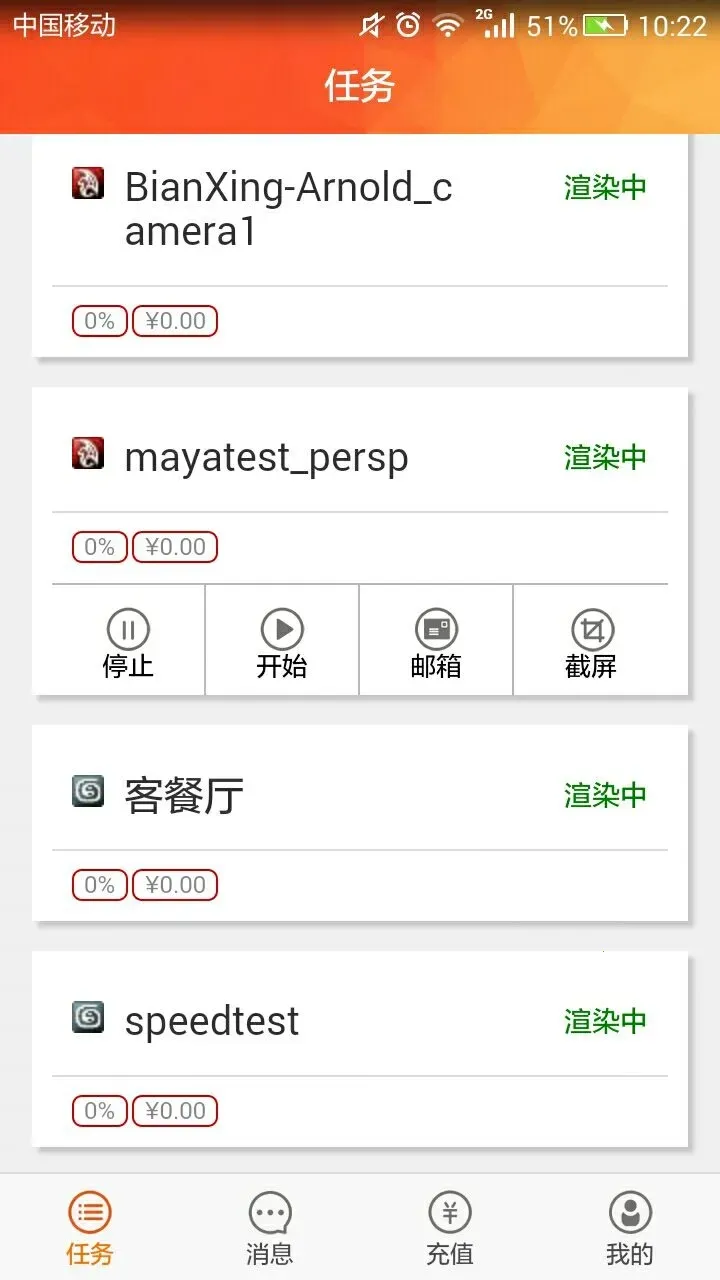Collapse the expanded actions under mayatest_persp

click(x=265, y=457)
